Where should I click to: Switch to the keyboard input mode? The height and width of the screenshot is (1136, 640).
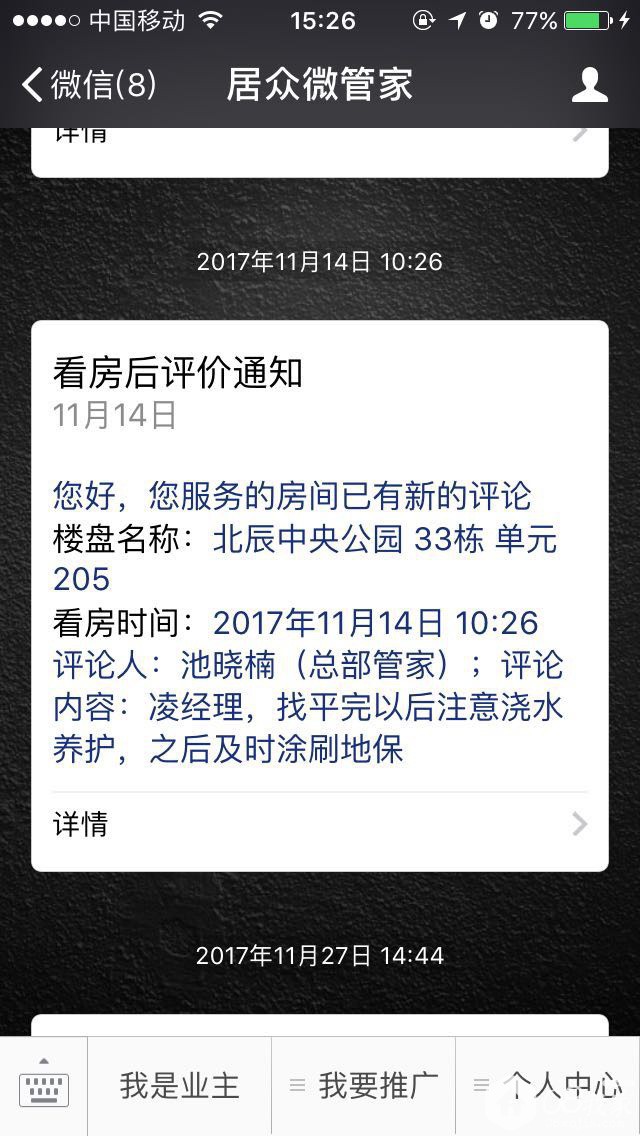coord(44,1085)
